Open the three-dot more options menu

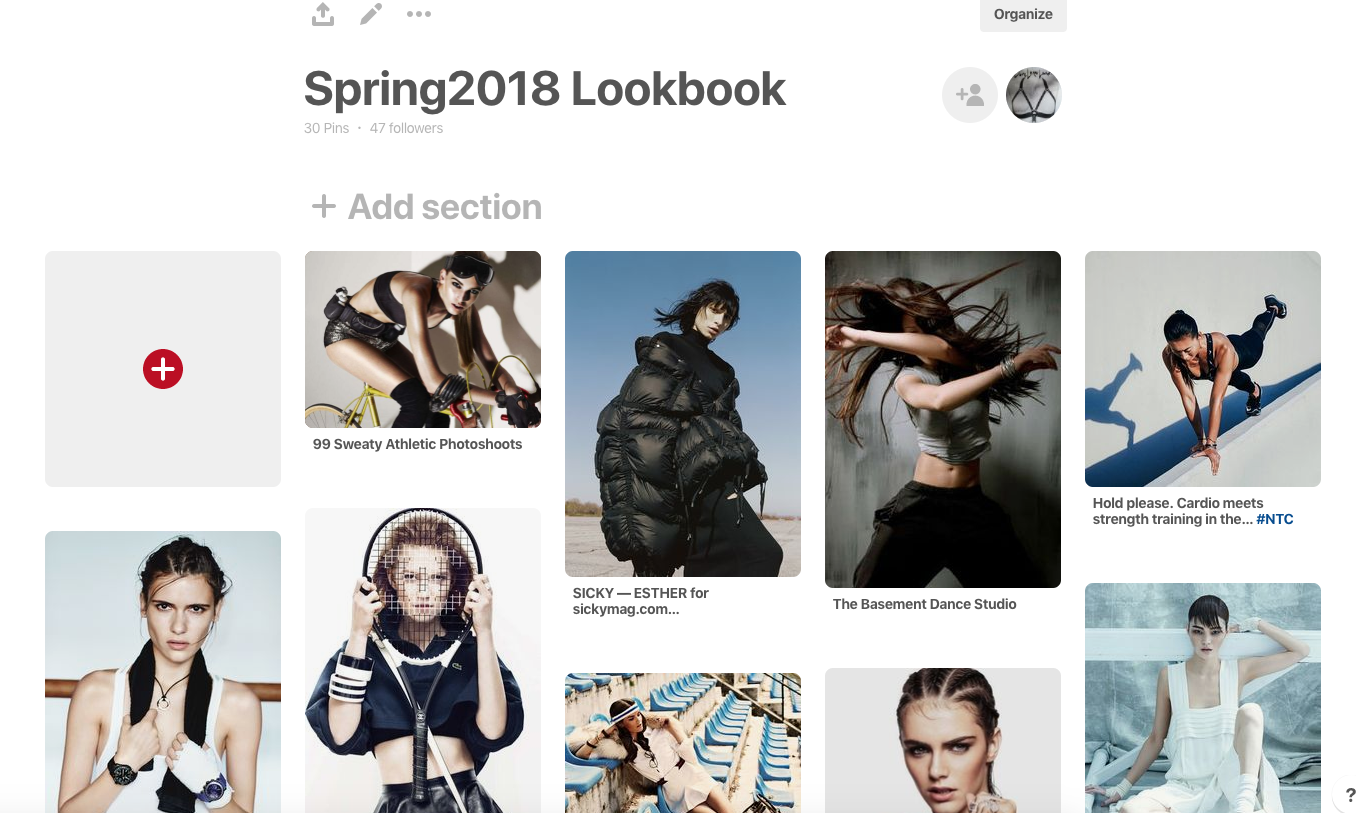(x=419, y=14)
